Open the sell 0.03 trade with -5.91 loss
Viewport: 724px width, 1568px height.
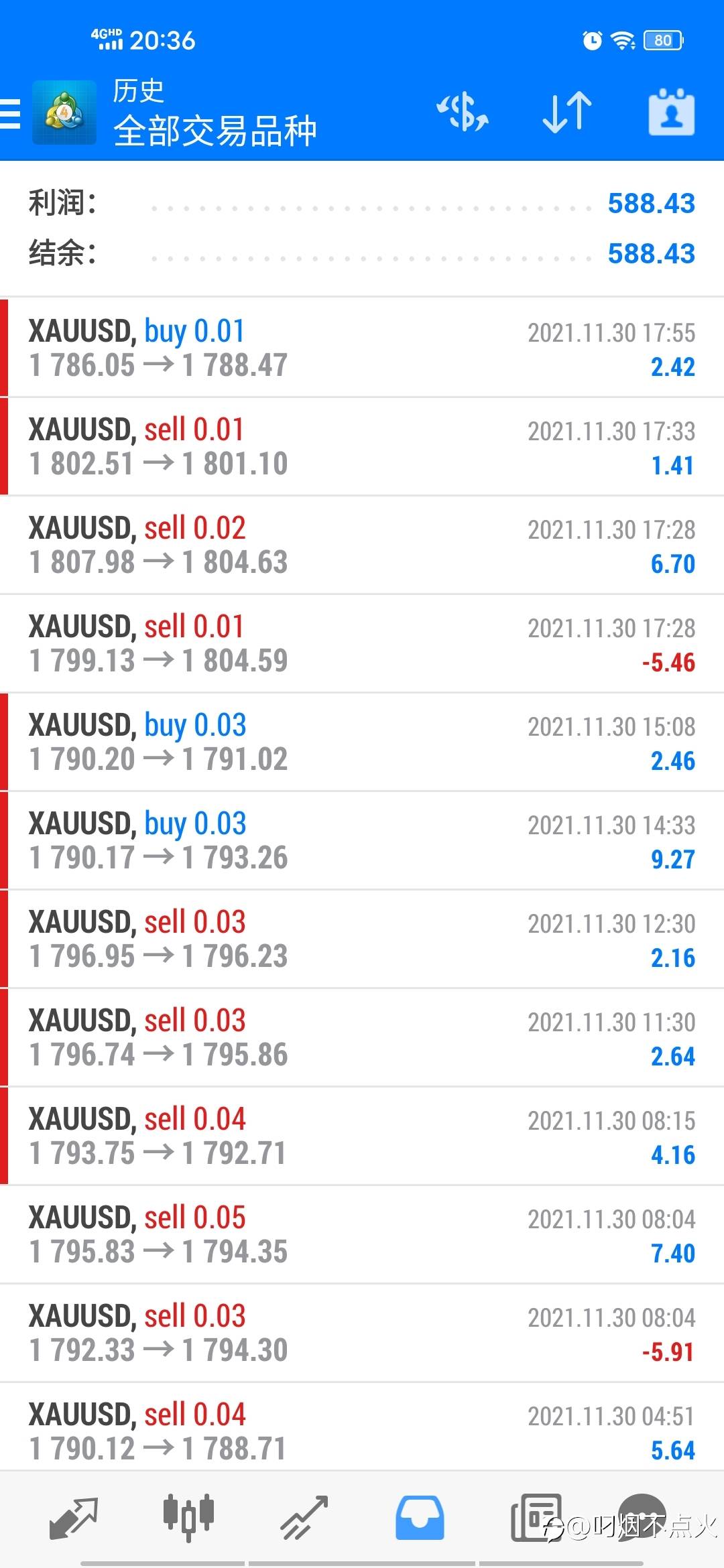click(x=362, y=1333)
